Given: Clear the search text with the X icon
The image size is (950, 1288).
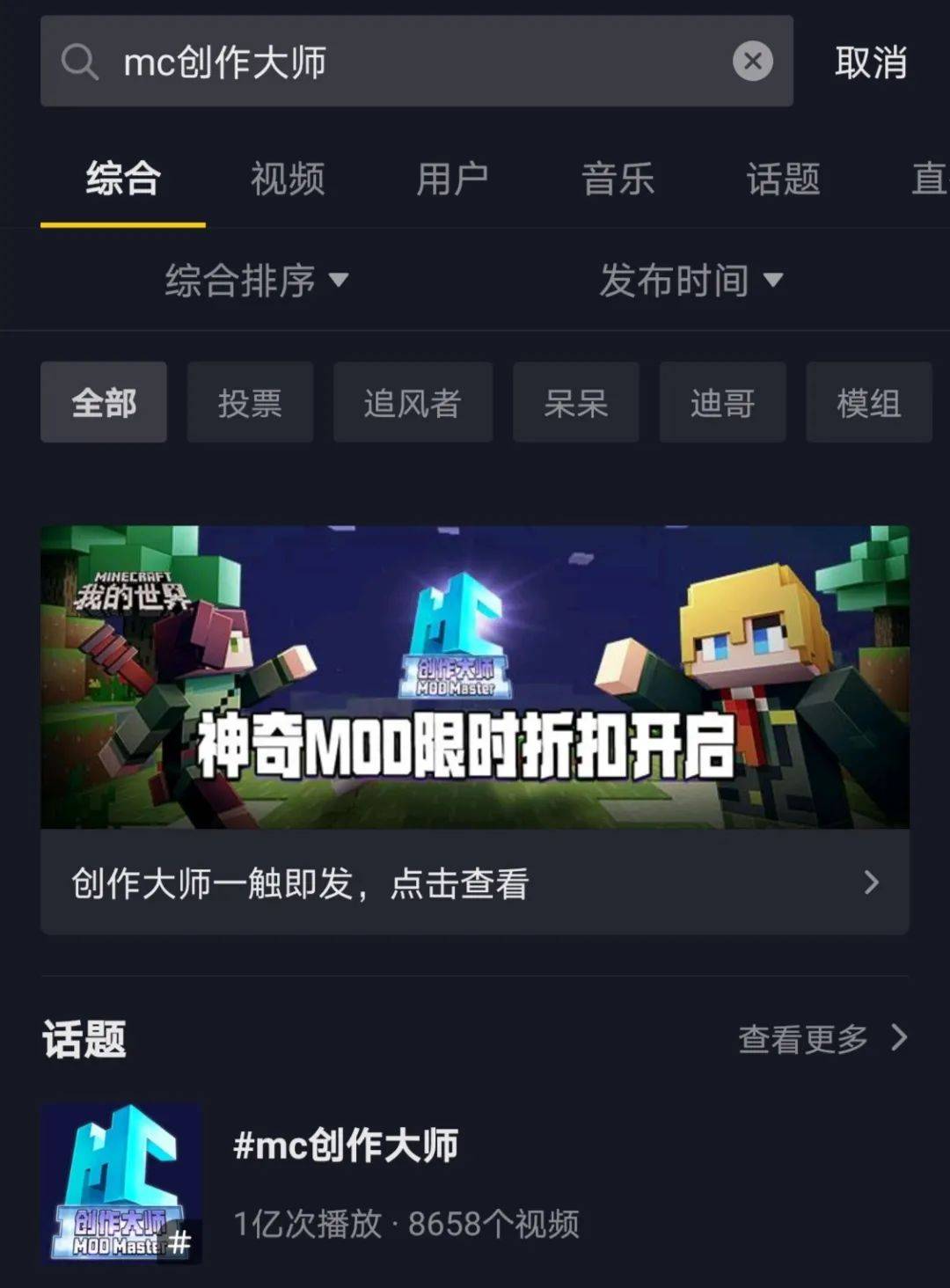Looking at the screenshot, I should coord(753,62).
